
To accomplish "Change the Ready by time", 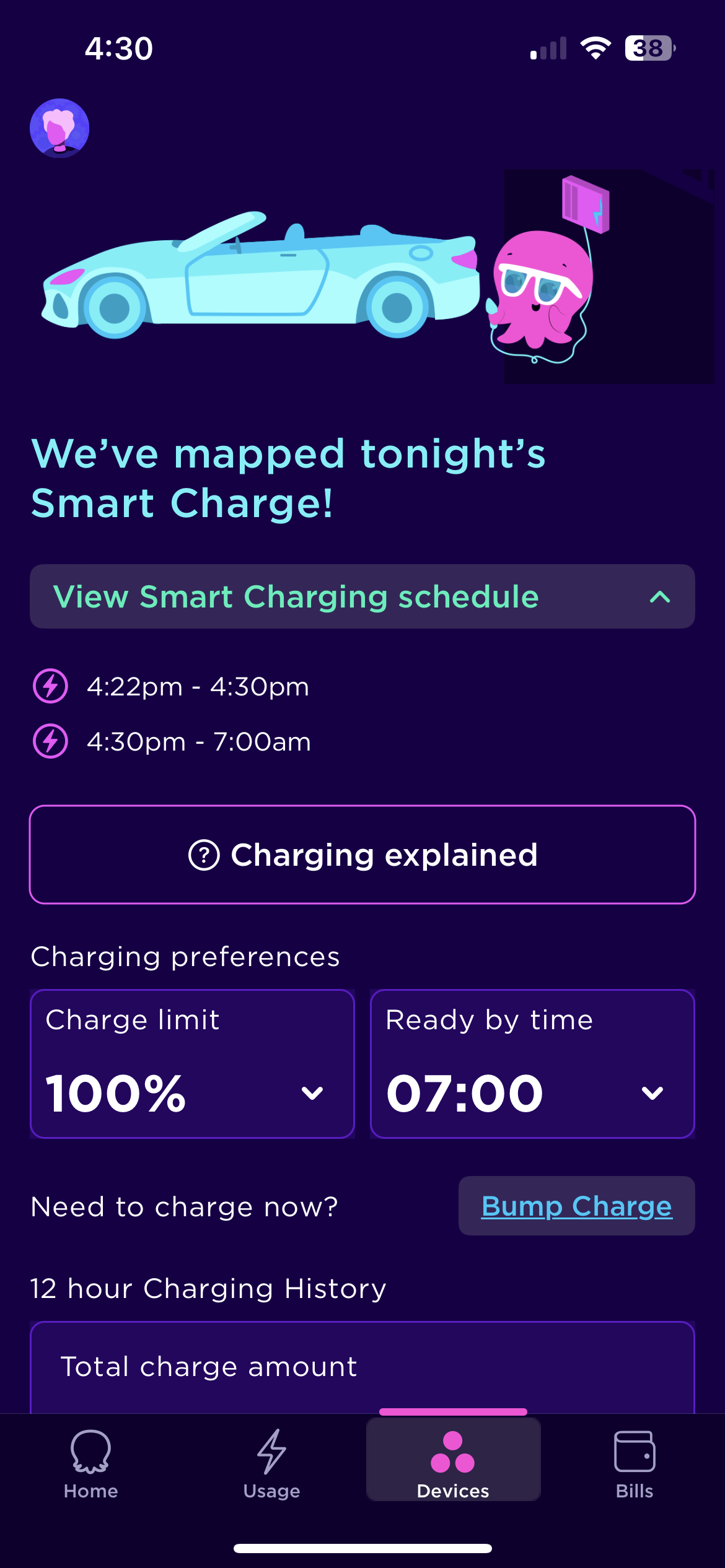I will 532,1064.
